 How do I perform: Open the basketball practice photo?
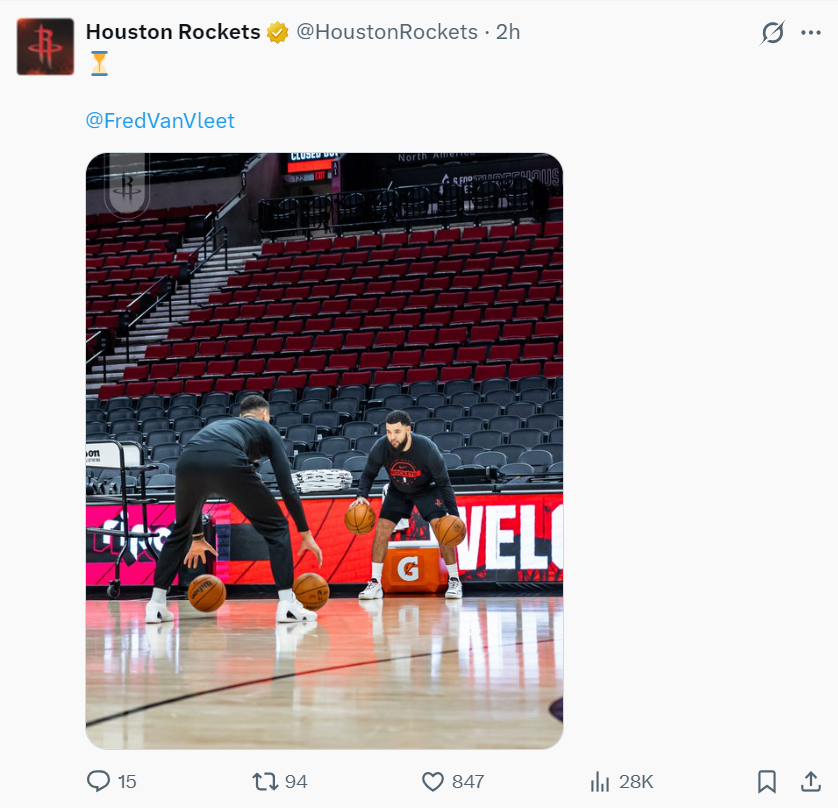click(x=324, y=450)
